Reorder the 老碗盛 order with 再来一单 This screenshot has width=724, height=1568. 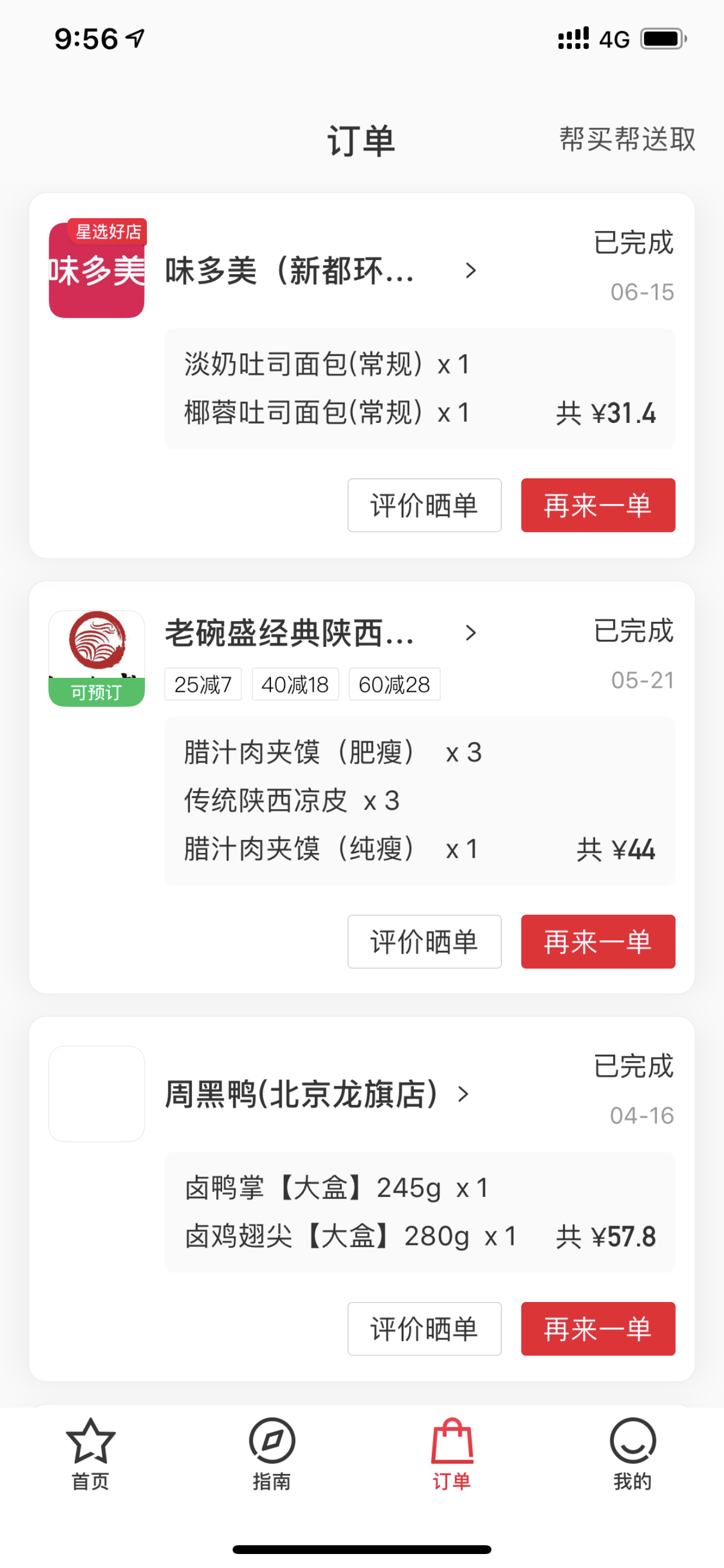point(598,941)
